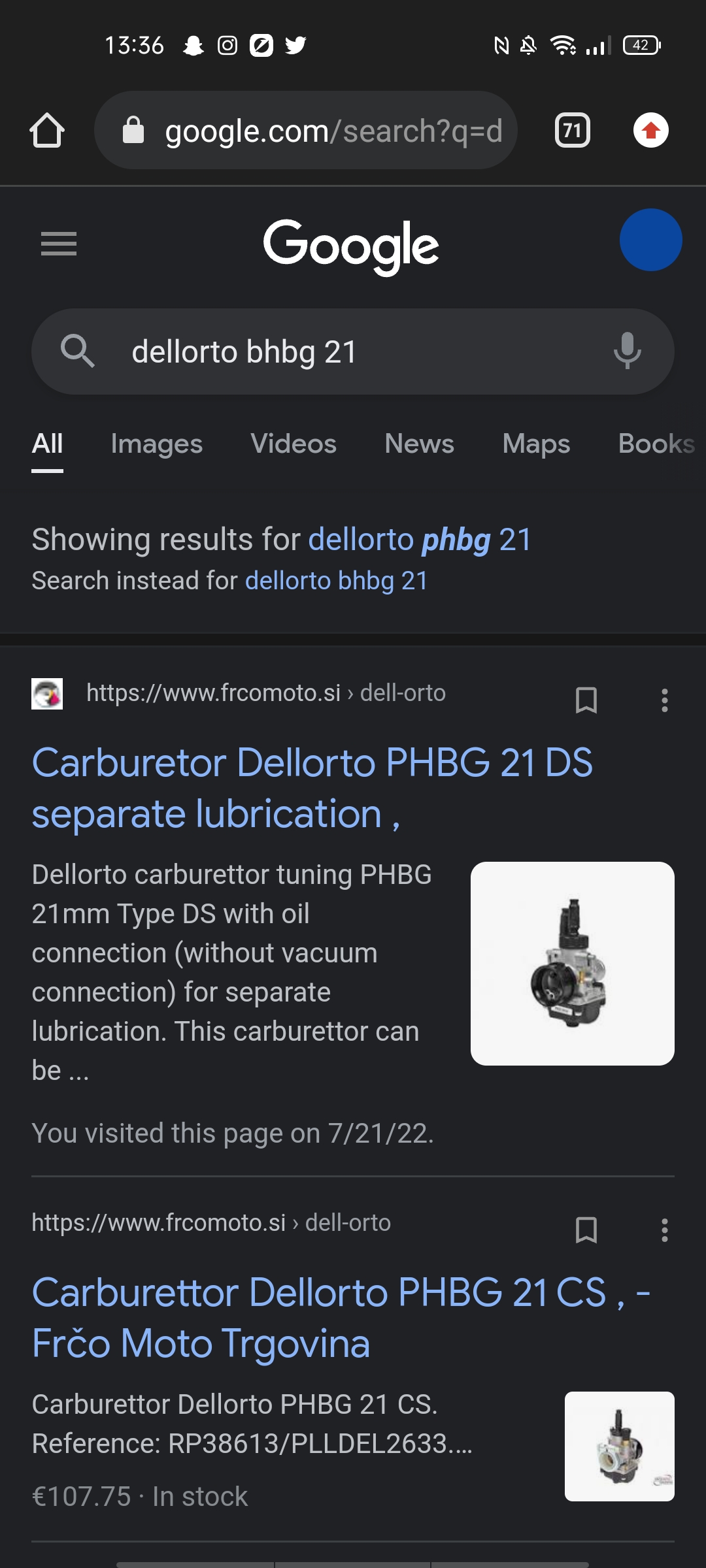The height and width of the screenshot is (1568, 706).
Task: Bookmark the PHBG 21 DS search result
Action: coord(586,700)
